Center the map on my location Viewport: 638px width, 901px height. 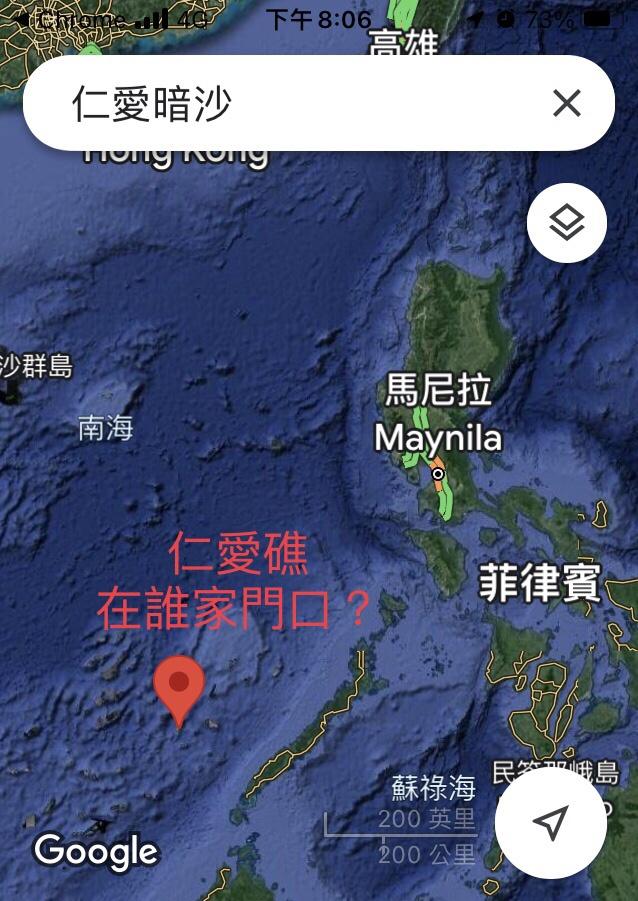pyautogui.click(x=550, y=822)
